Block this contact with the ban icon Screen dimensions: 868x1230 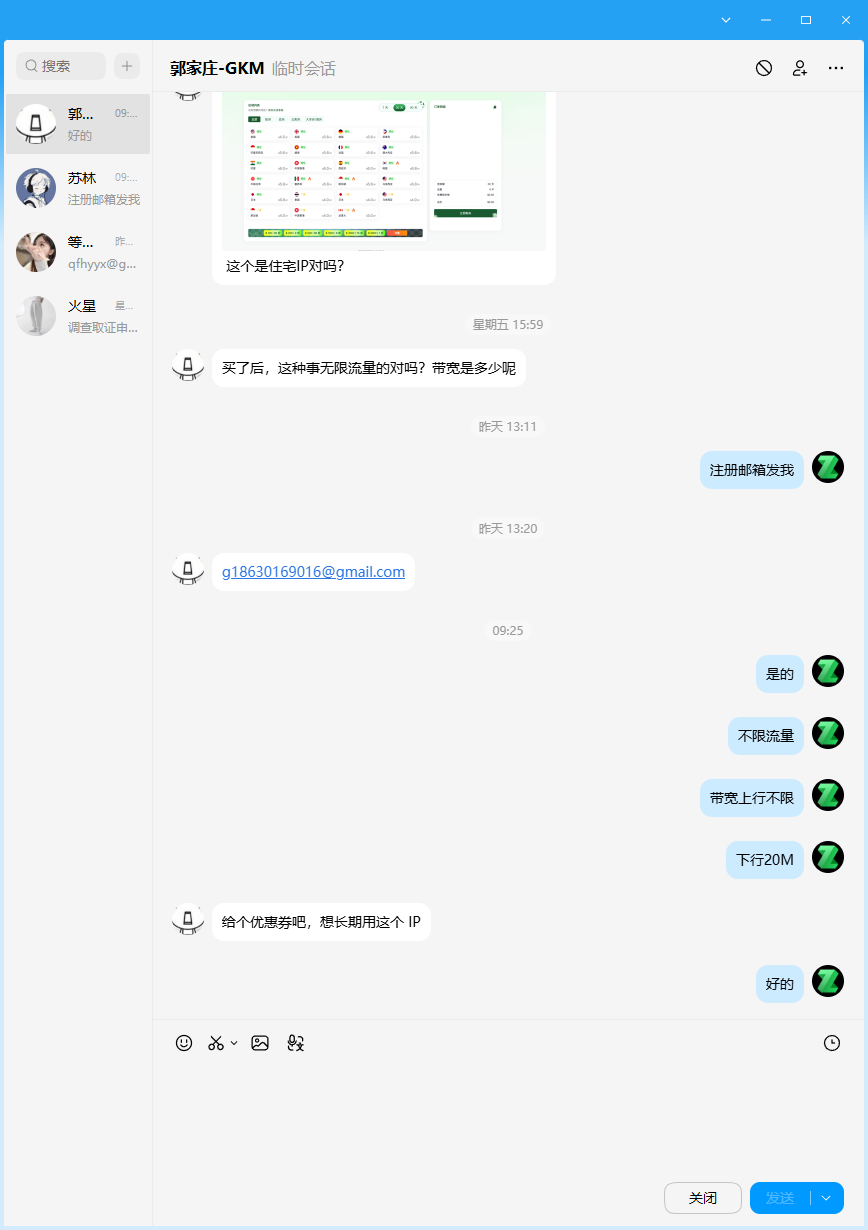(764, 68)
